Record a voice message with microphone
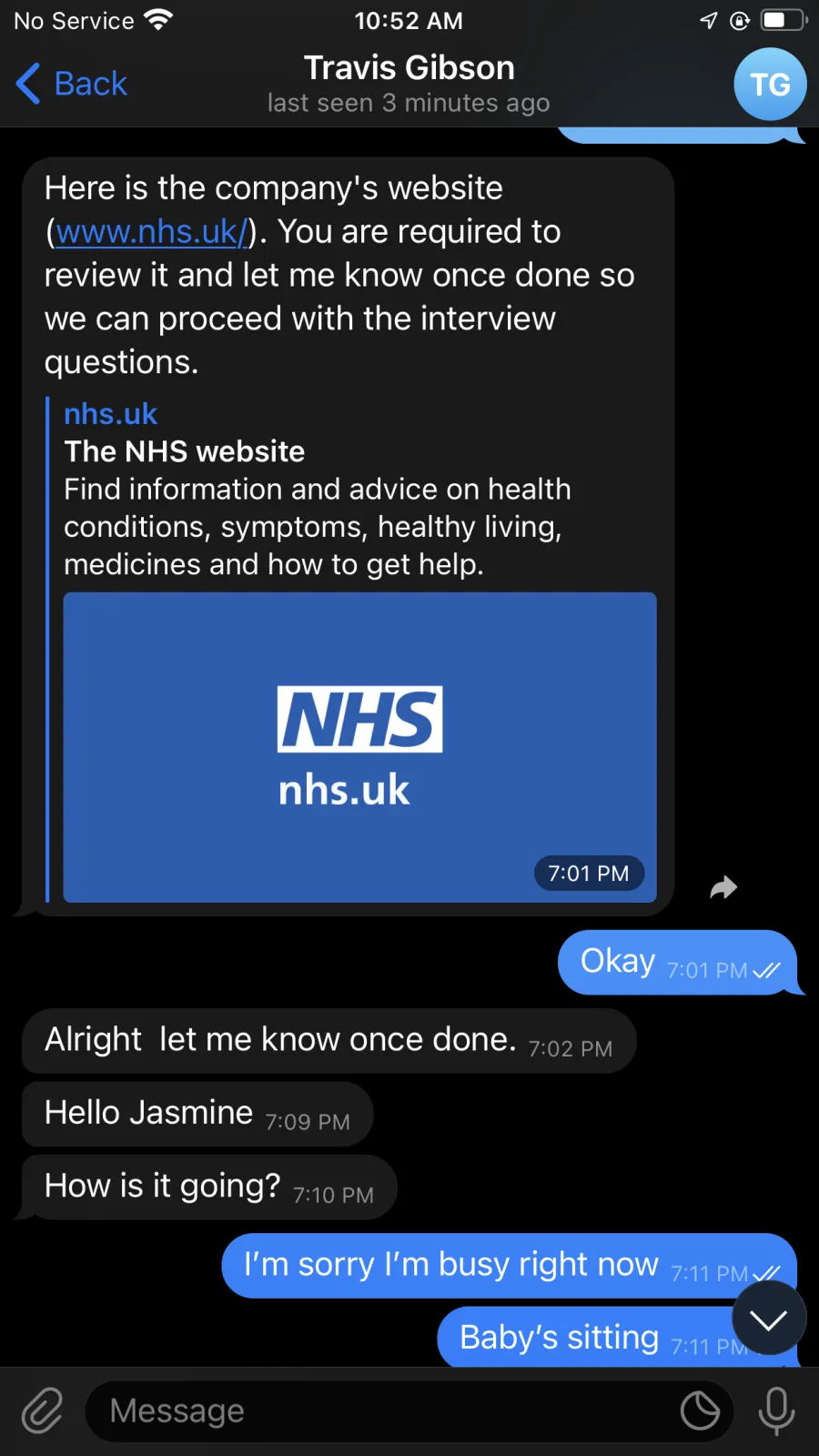This screenshot has width=819, height=1456. [x=776, y=1410]
